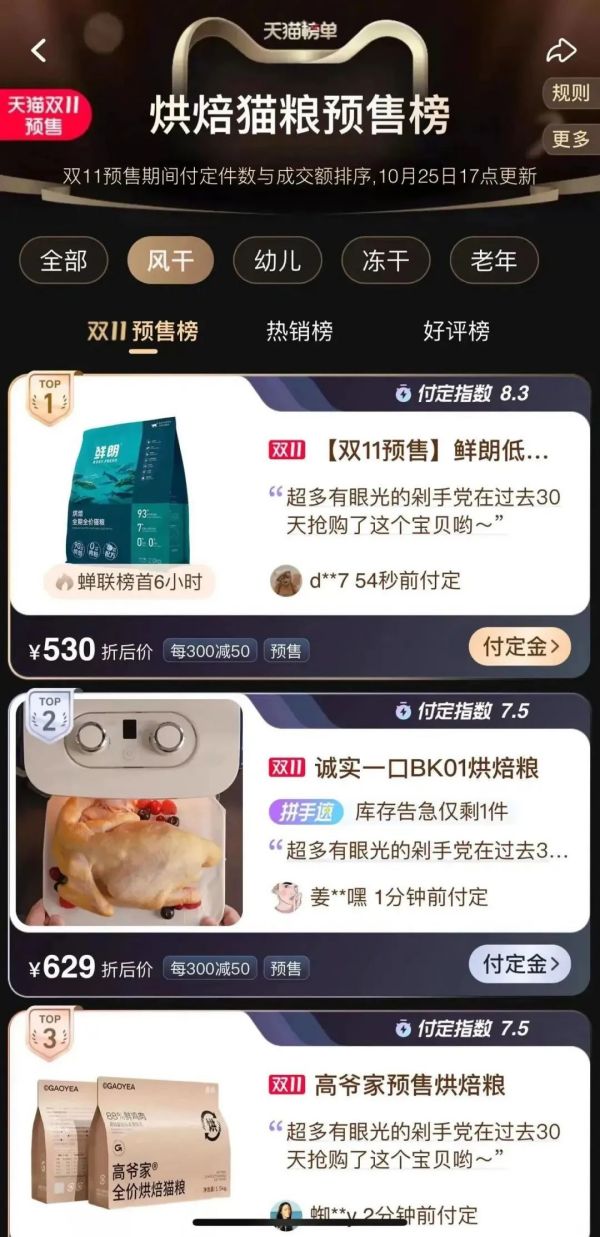Switch to the 双11预售榜 tab
The width and height of the screenshot is (600, 1237).
142,331
